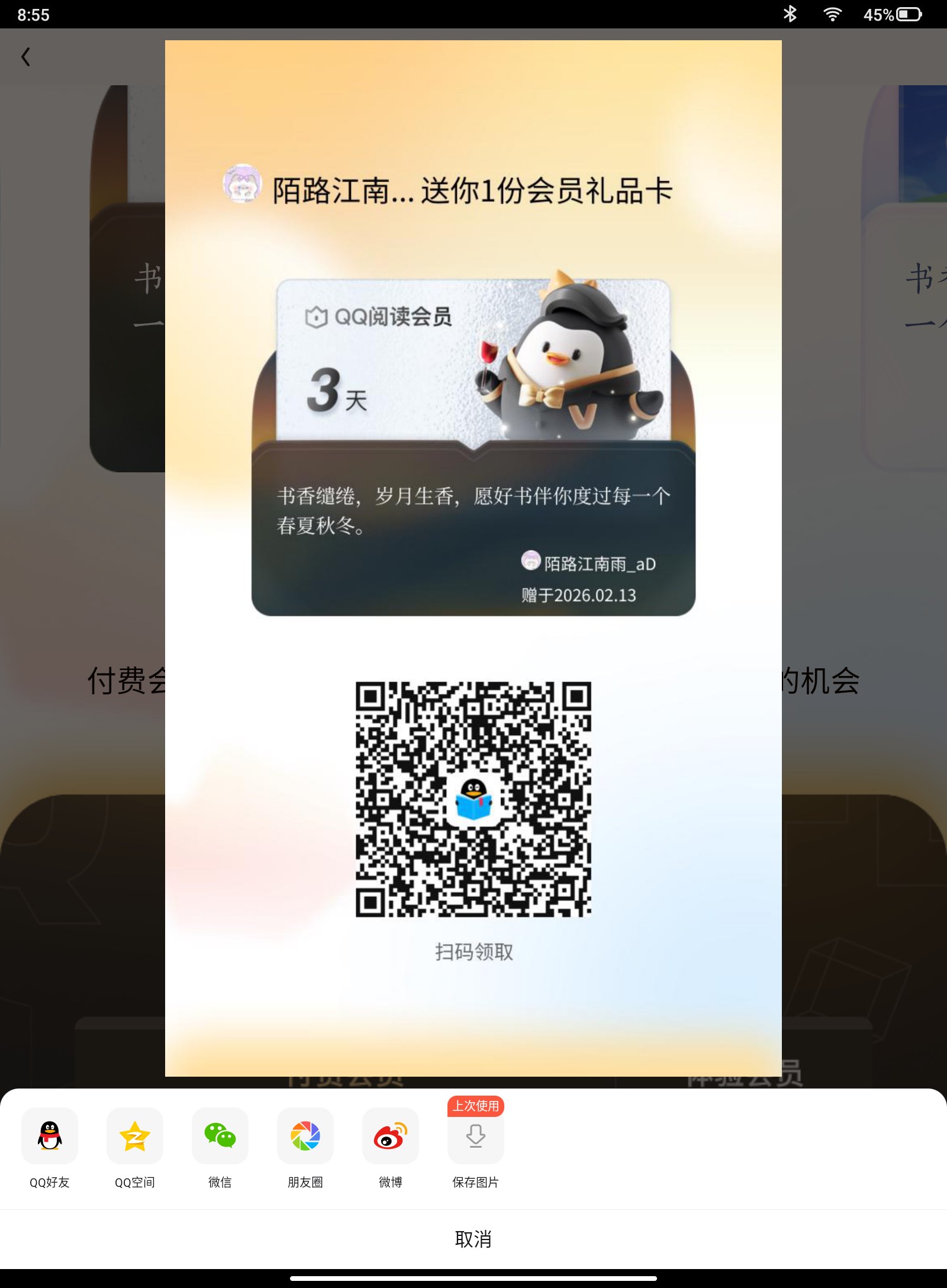The image size is (947, 1288).
Task: Share the gift card to QQ好友
Action: pos(50,1136)
